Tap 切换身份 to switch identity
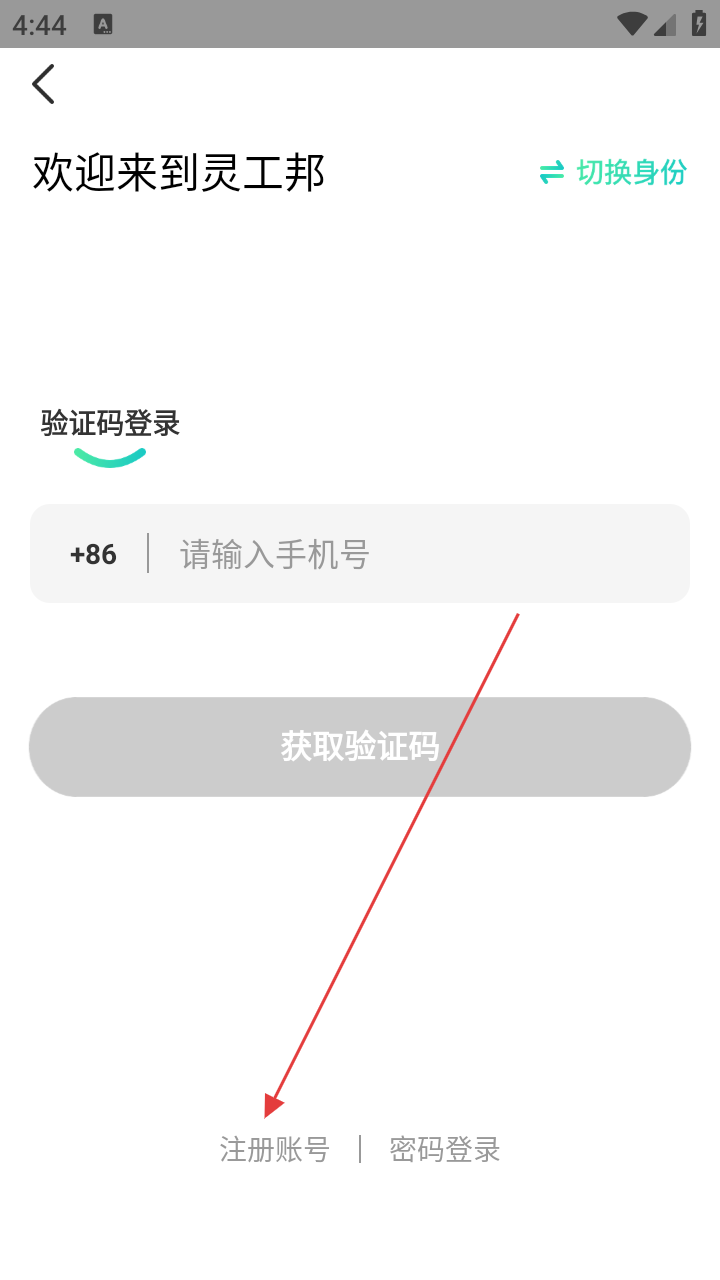 (x=613, y=172)
